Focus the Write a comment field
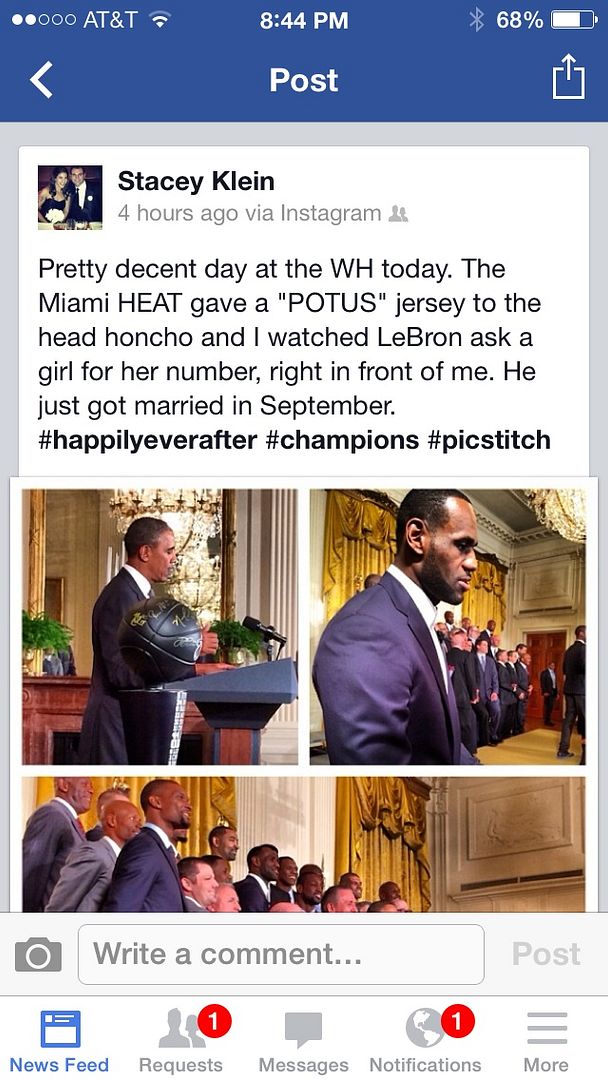Image resolution: width=608 pixels, height=1080 pixels. (x=281, y=955)
